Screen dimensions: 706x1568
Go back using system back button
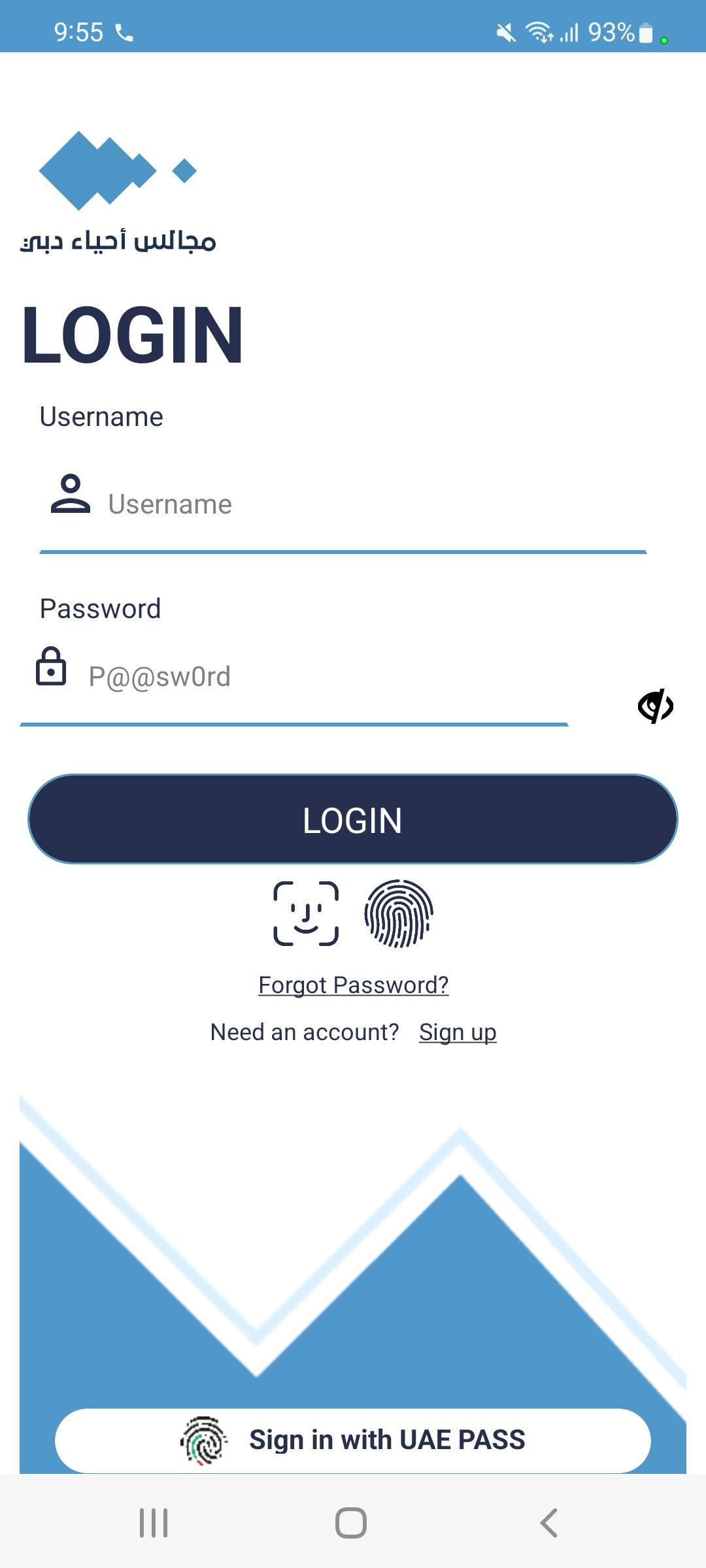pos(549,1523)
